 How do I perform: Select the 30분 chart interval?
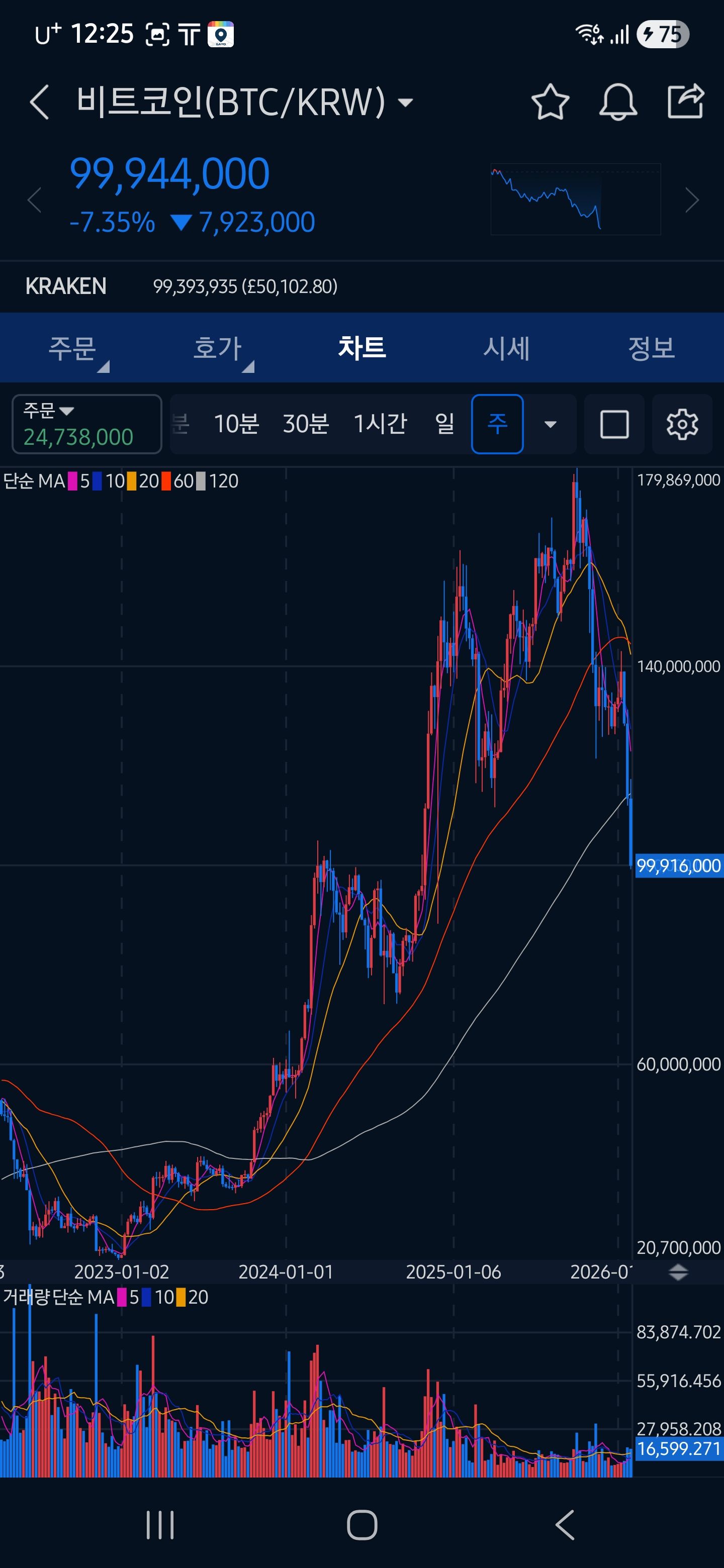click(306, 424)
